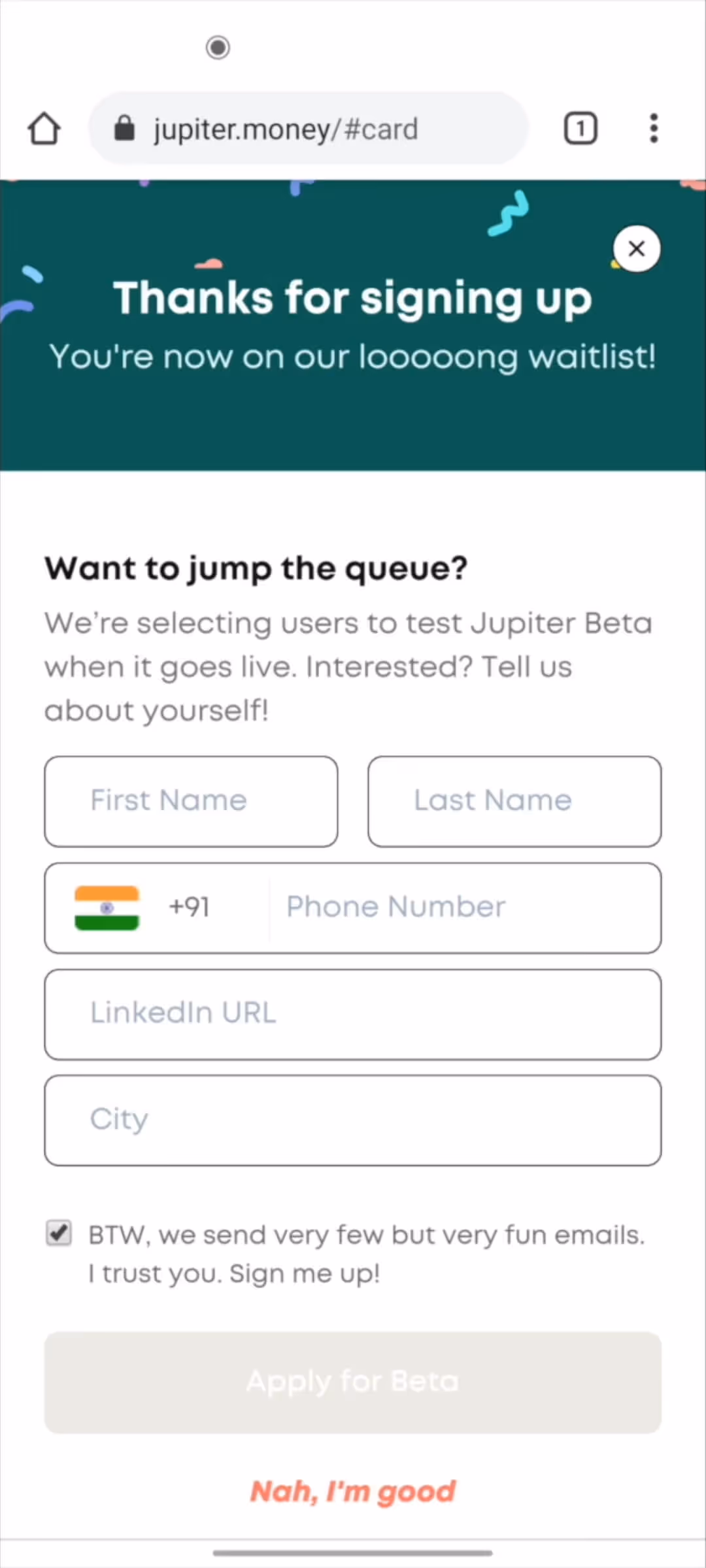Open the +91 country code picker
706x1568 pixels.
pyautogui.click(x=156, y=907)
